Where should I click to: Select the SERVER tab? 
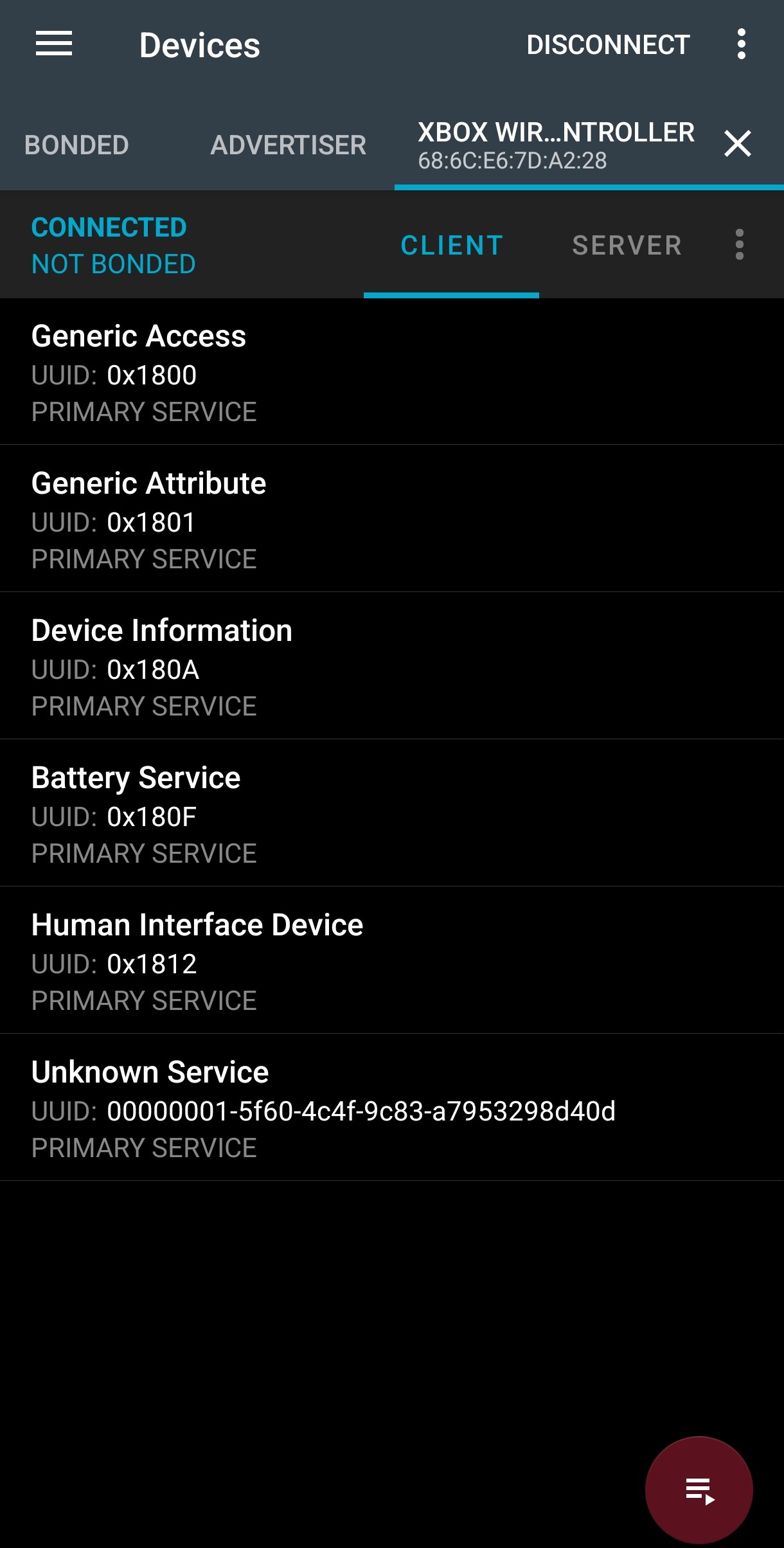pyautogui.click(x=627, y=246)
